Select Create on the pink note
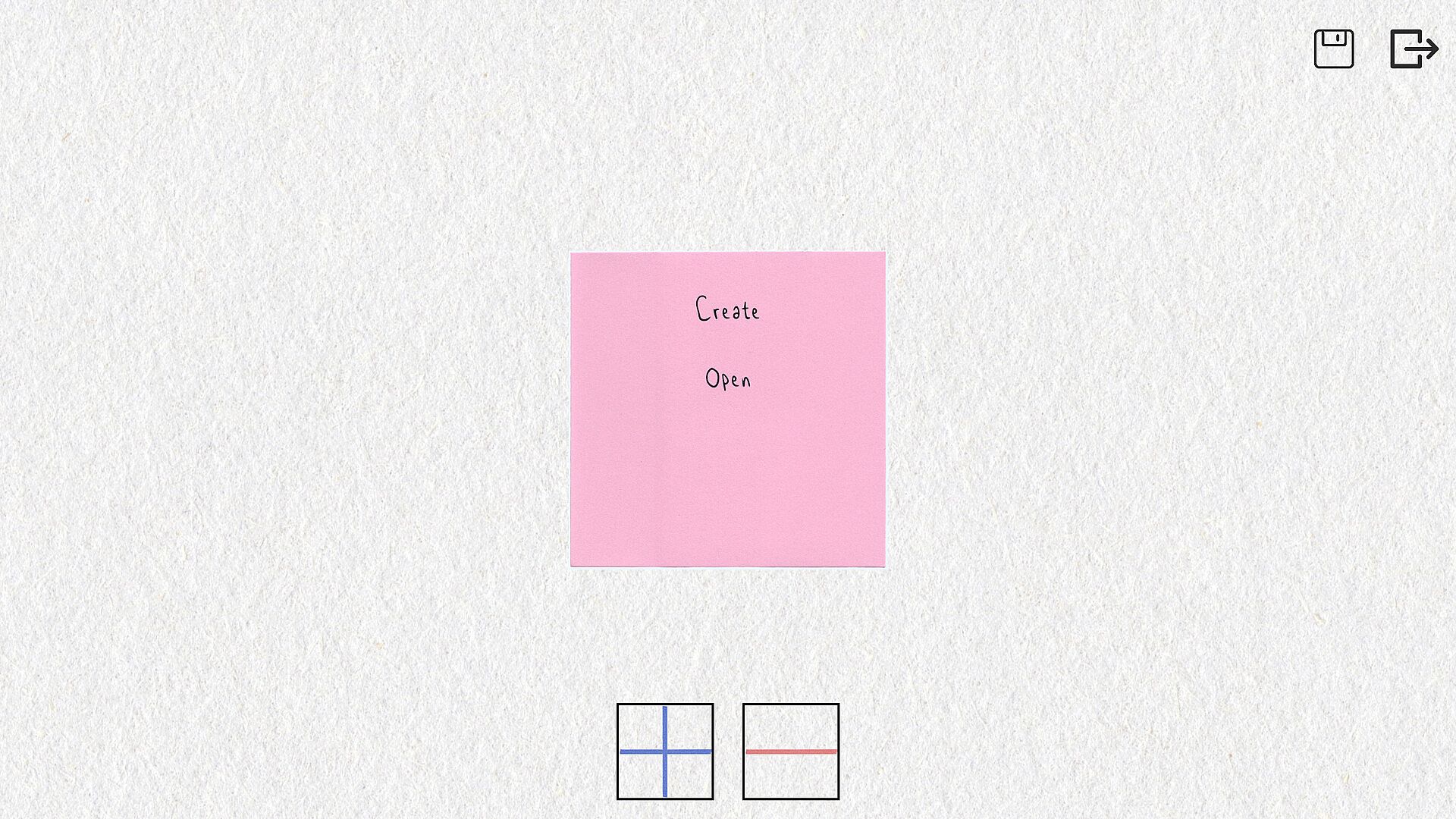The image size is (1456, 819). click(x=727, y=310)
